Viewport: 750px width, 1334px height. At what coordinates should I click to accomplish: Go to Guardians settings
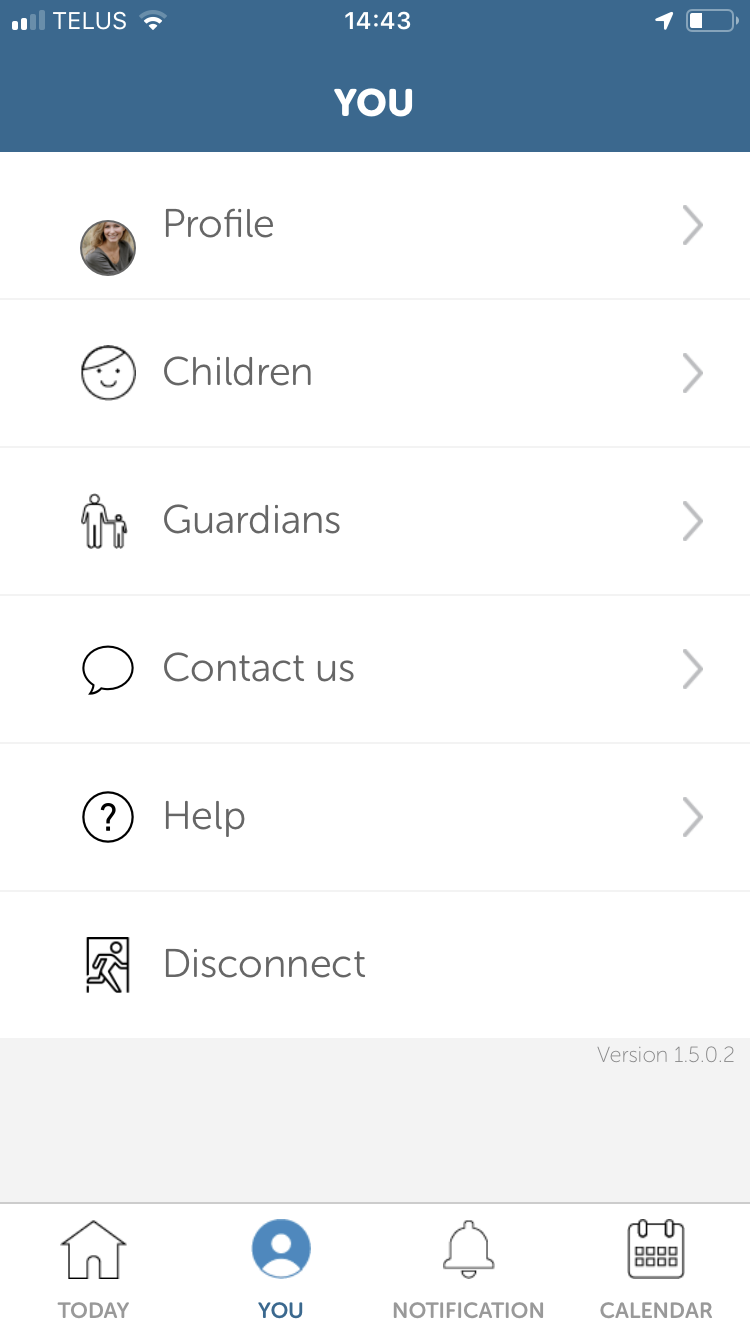coord(375,521)
